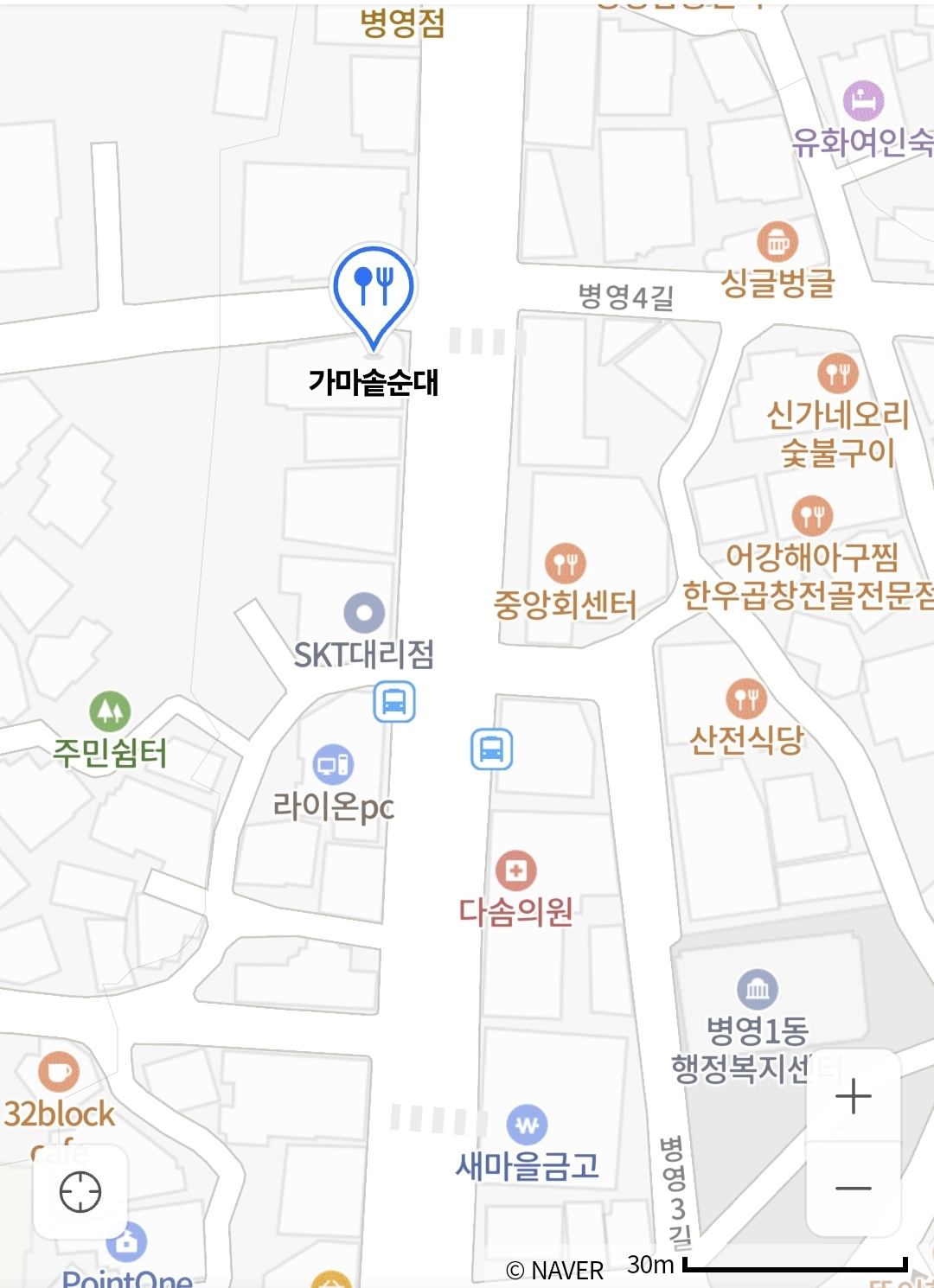Screen dimensions: 934x1288
Task: Tap the 32block cafe marker
Action: tap(59, 1073)
